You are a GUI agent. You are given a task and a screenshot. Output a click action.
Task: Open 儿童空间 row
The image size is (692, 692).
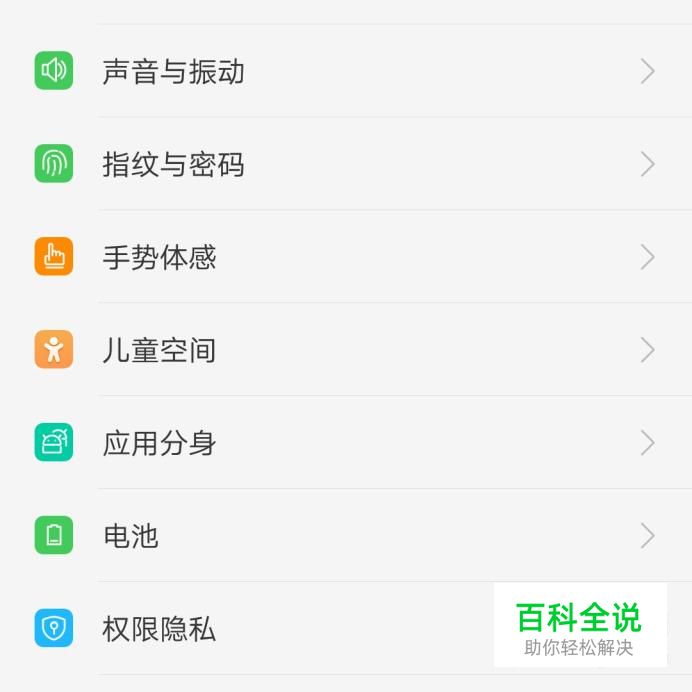click(160, 350)
